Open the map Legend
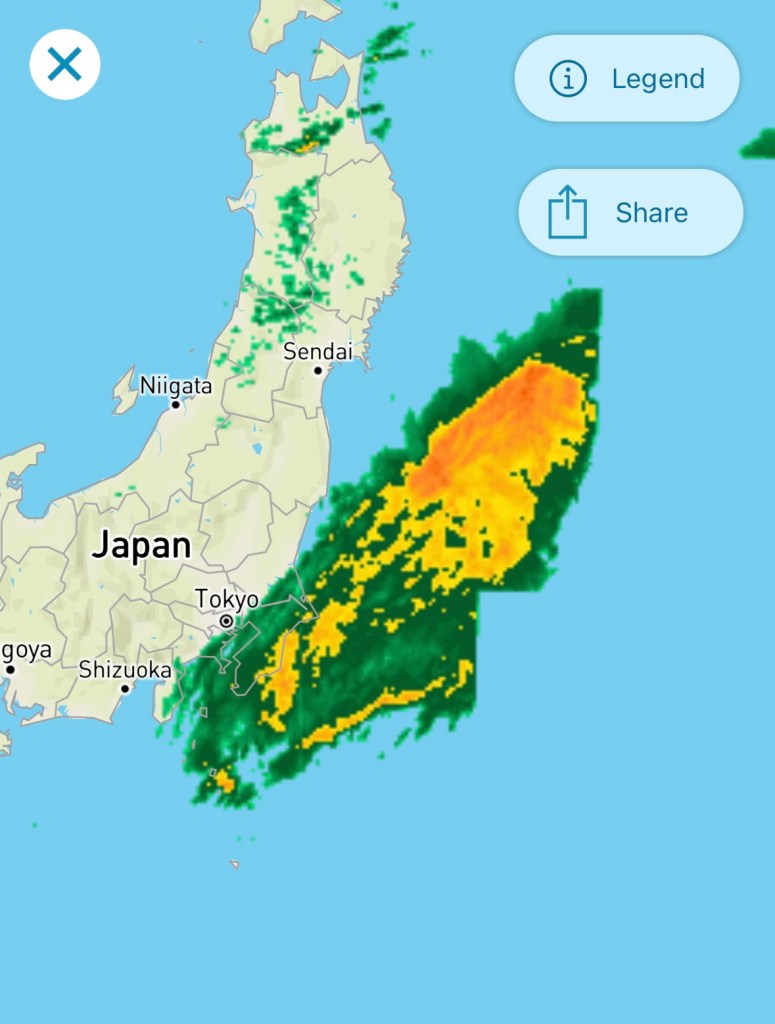 [x=627, y=79]
